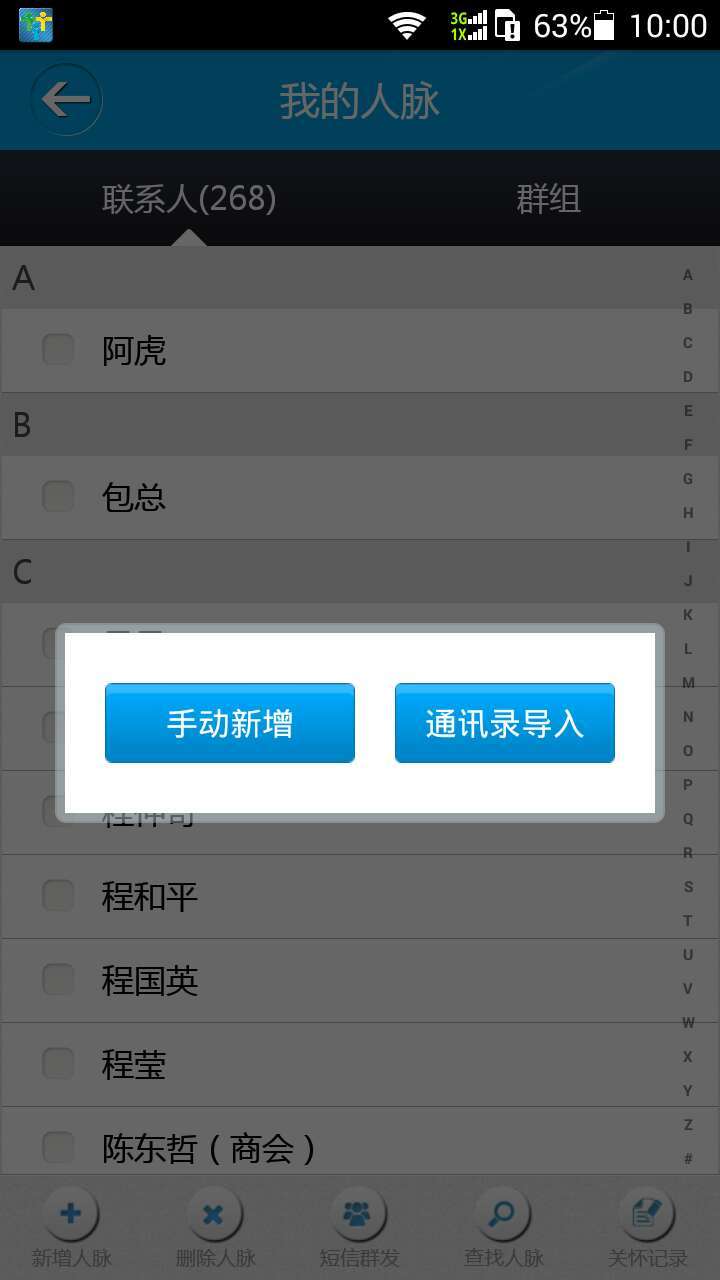Open 查找人脉 search
The width and height of the screenshot is (720, 1280).
pos(503,1228)
